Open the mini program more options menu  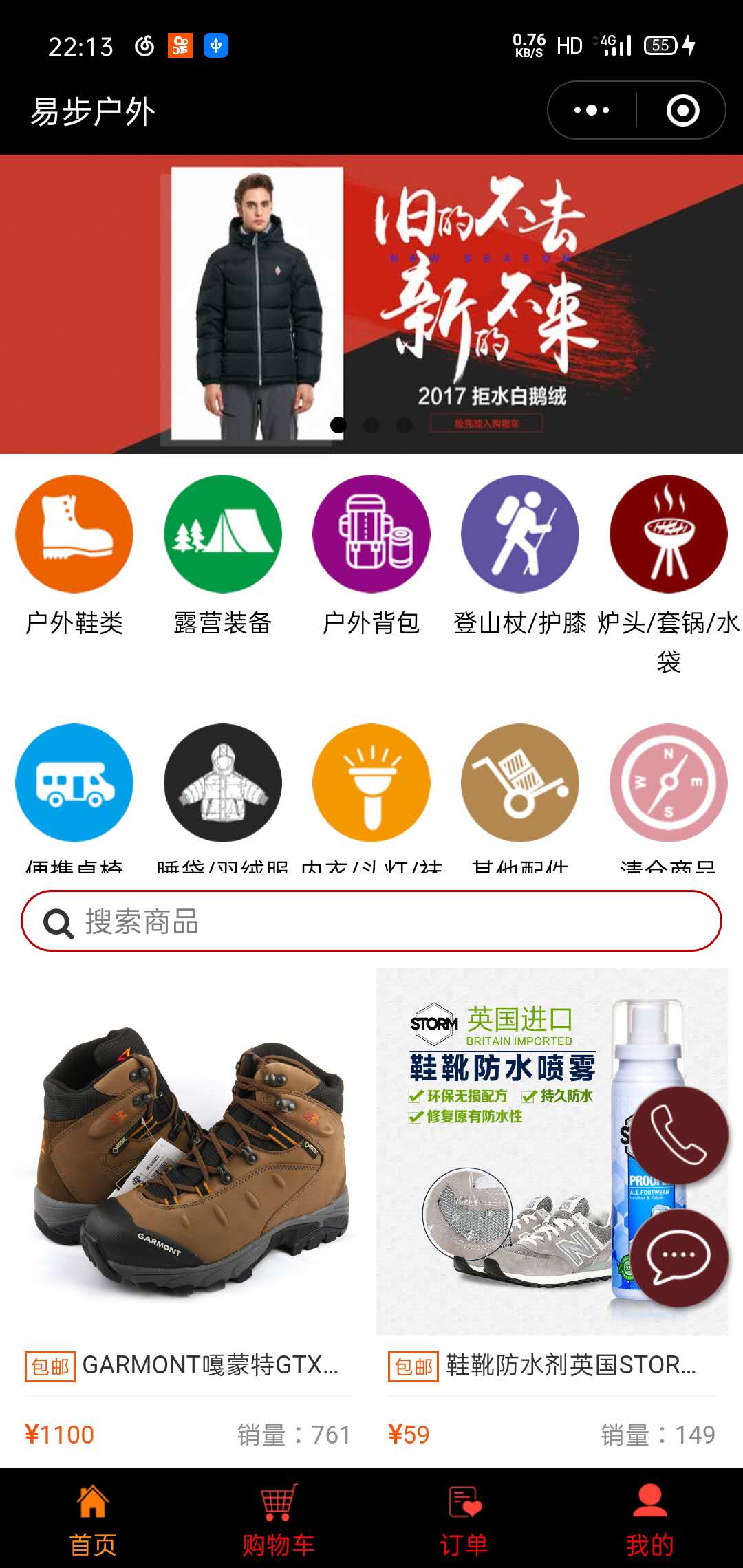pyautogui.click(x=592, y=110)
